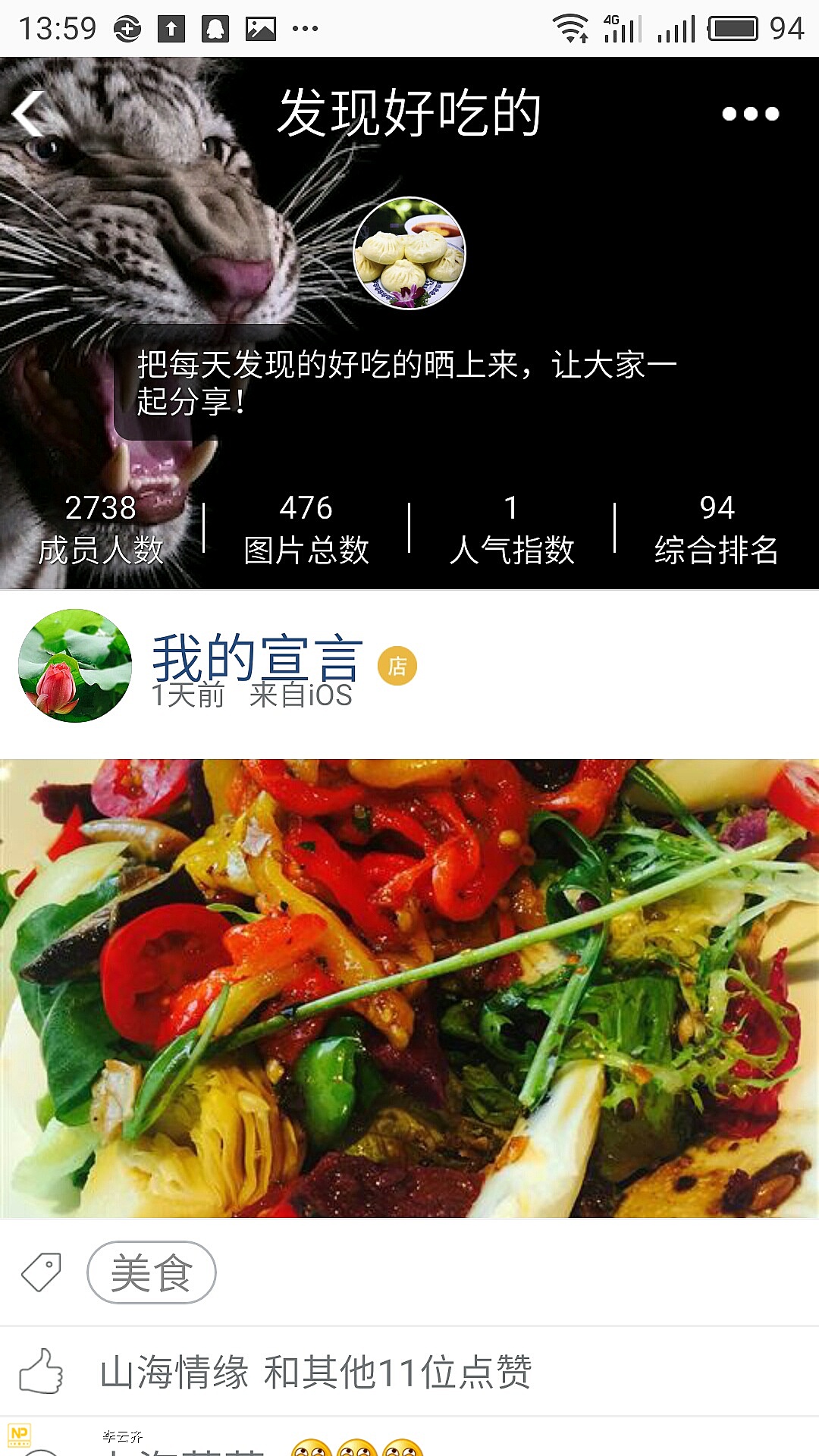Open the salad photo post

[409, 987]
